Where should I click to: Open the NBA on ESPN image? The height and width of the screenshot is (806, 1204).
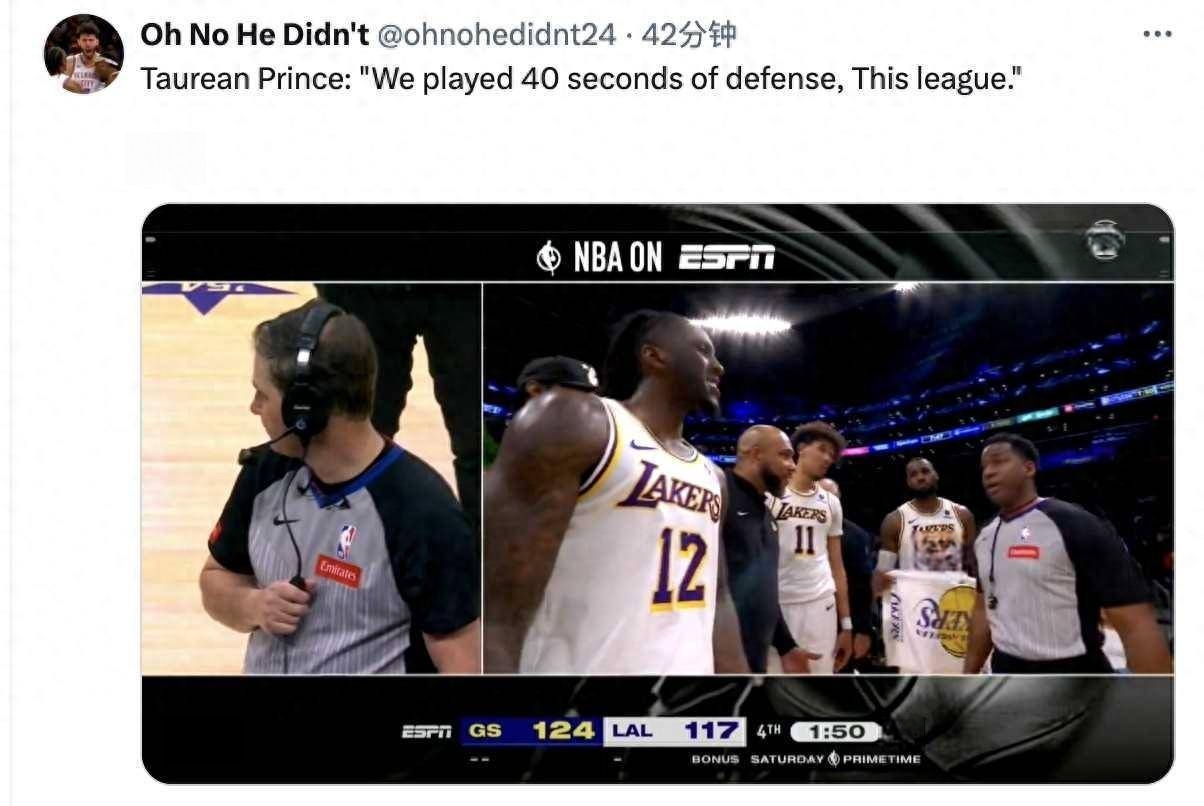pyautogui.click(x=657, y=493)
